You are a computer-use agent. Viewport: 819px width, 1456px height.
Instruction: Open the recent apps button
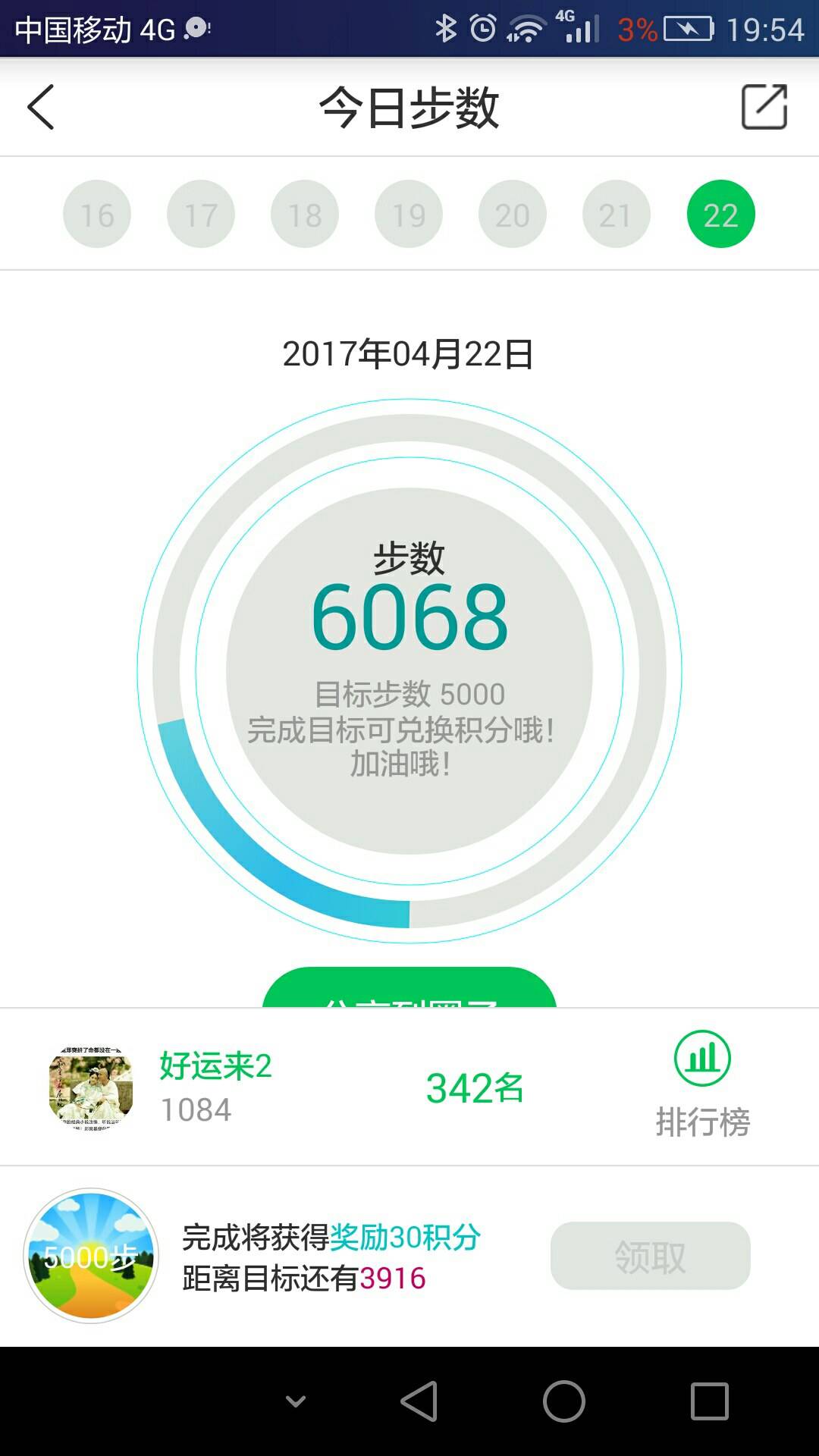(709, 1401)
